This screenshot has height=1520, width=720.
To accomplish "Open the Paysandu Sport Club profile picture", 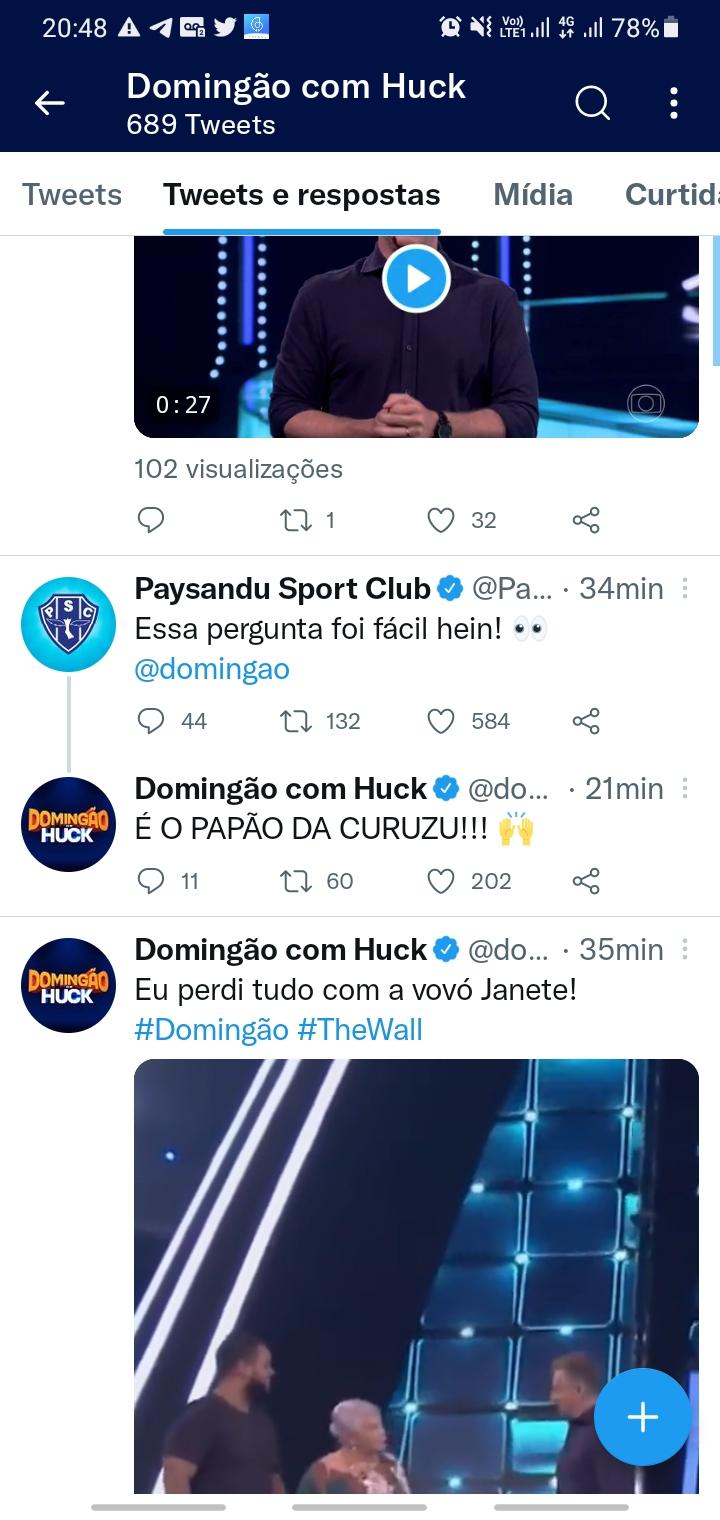I will (x=68, y=624).
